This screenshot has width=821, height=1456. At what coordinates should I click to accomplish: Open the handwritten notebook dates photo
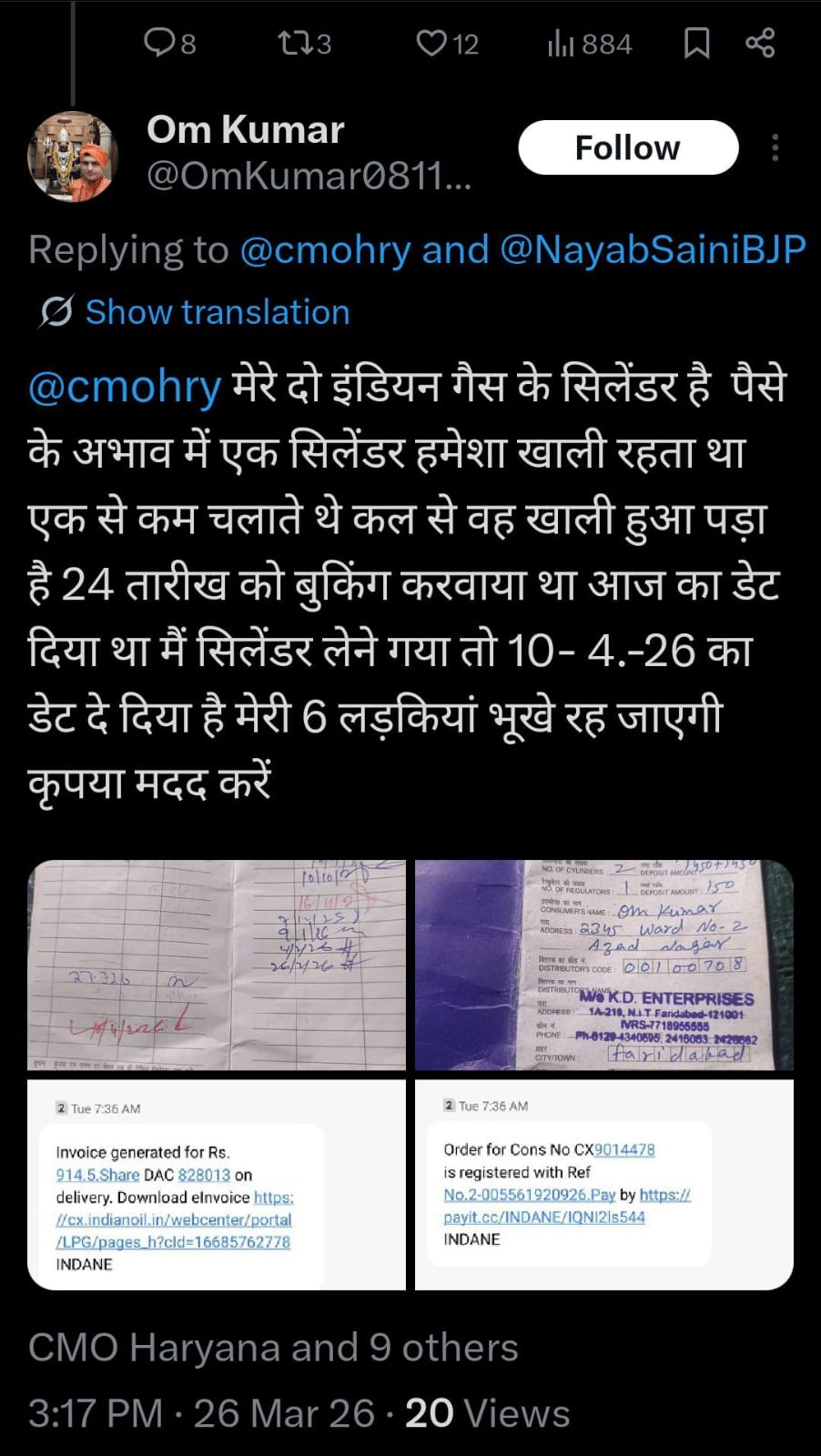coord(217,965)
